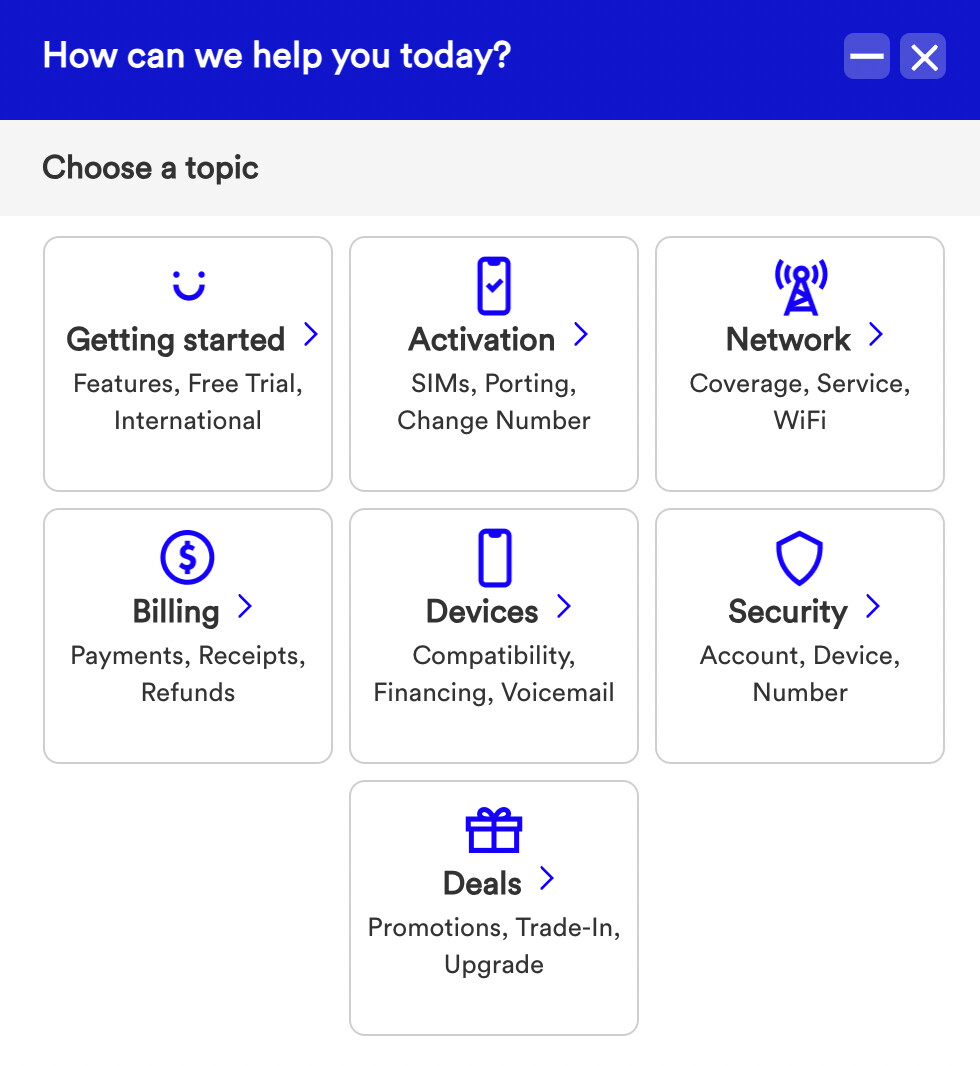The width and height of the screenshot is (980, 1066).
Task: Minimize the help window
Action: click(866, 57)
